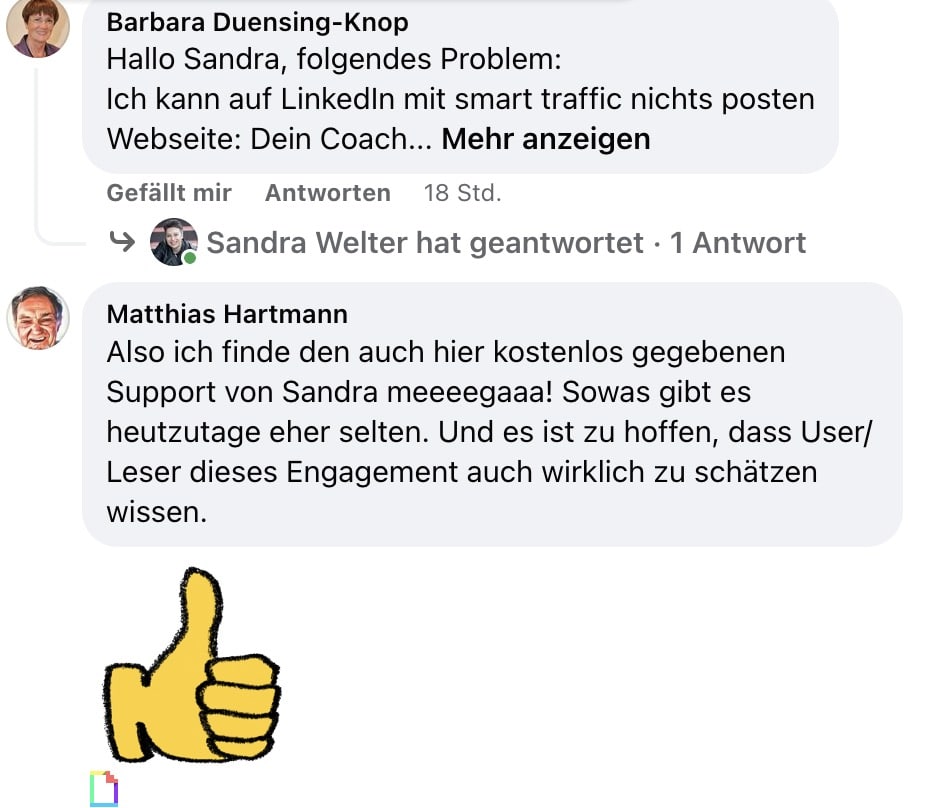Open Matthias Hartmann's avatar

coord(38,319)
